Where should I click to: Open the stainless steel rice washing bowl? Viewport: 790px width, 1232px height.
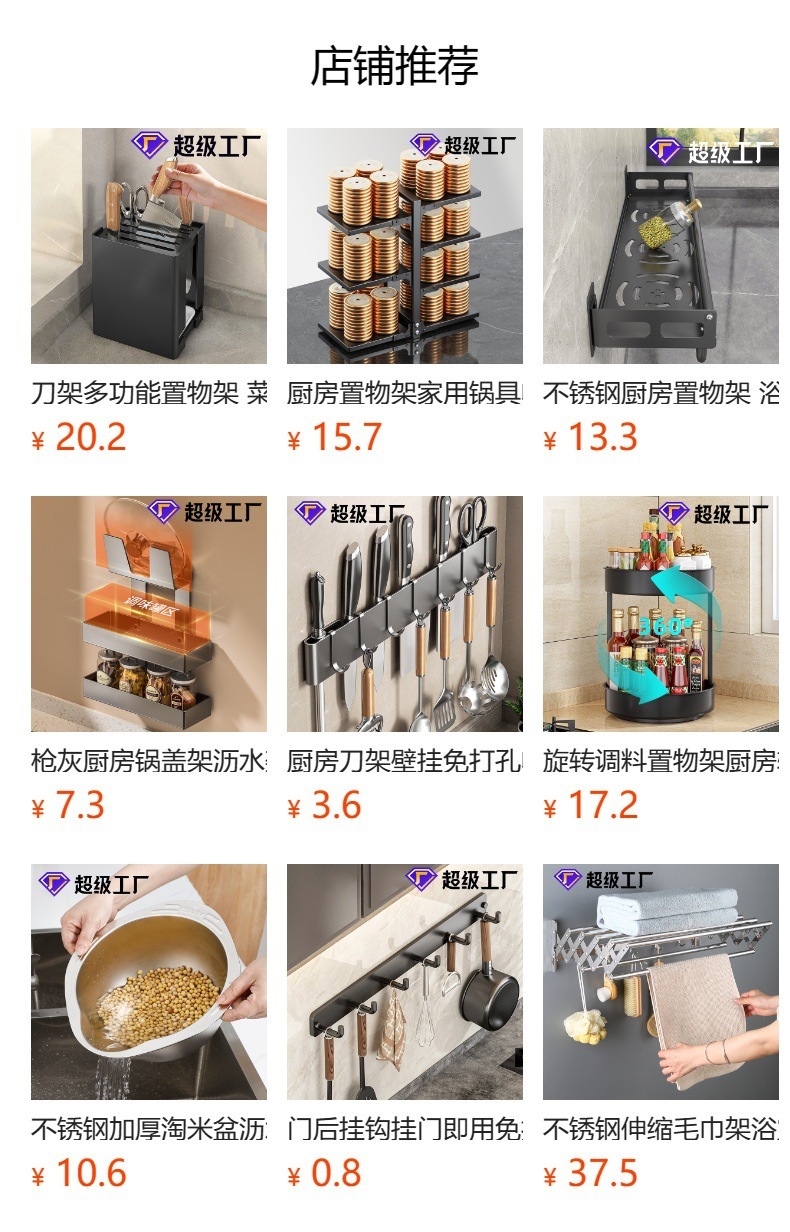tap(148, 982)
